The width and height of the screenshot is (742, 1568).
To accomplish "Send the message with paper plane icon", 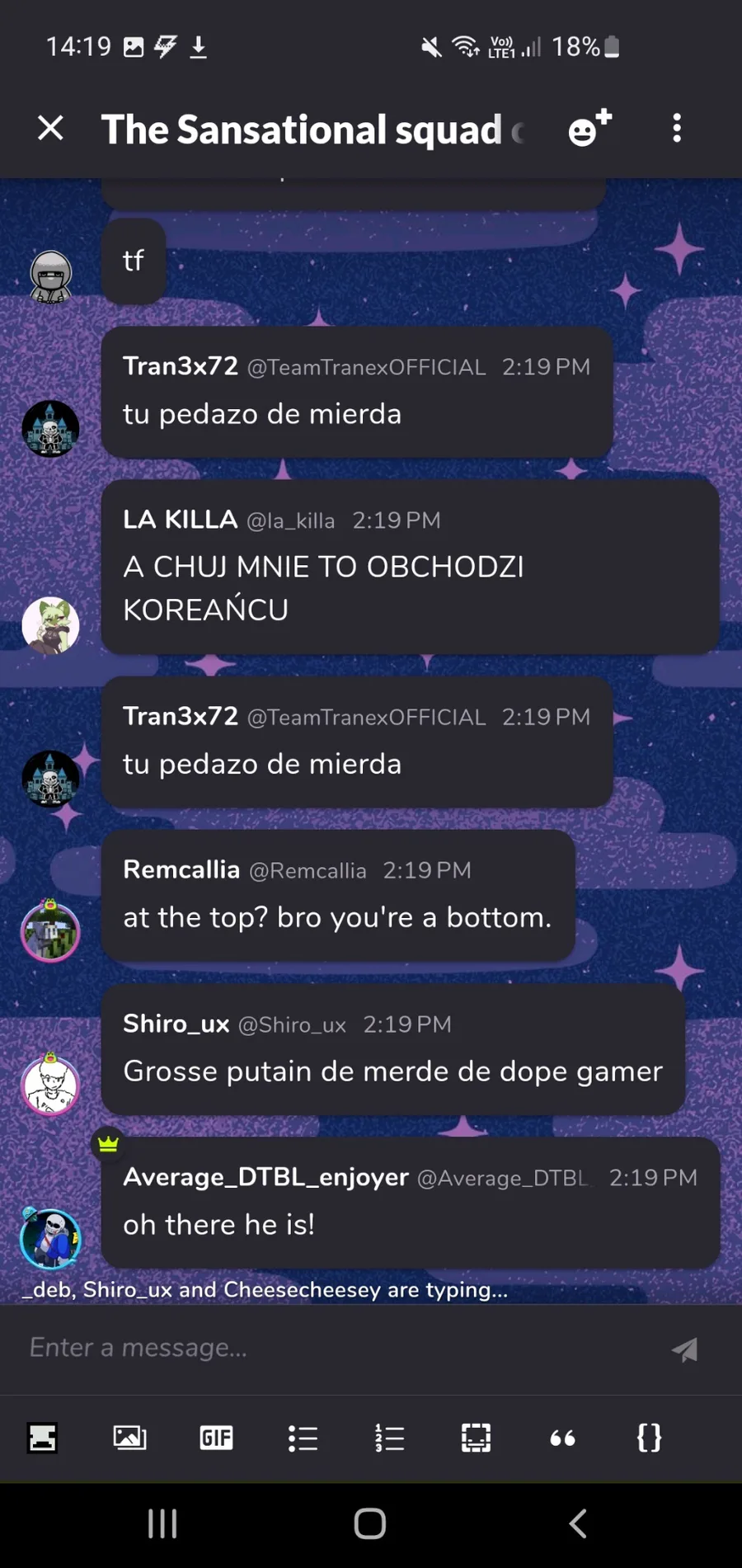I will pos(685,1349).
